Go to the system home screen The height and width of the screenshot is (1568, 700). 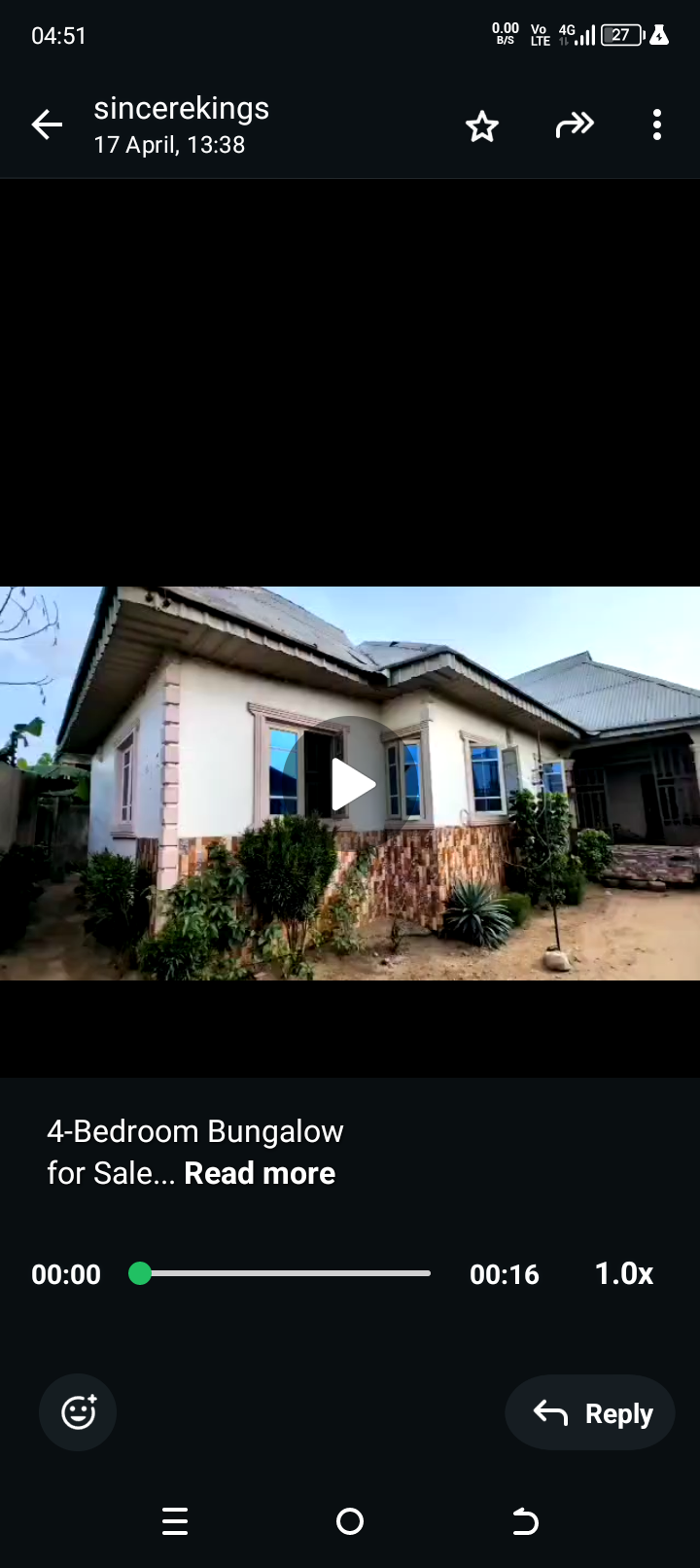pos(350,1521)
